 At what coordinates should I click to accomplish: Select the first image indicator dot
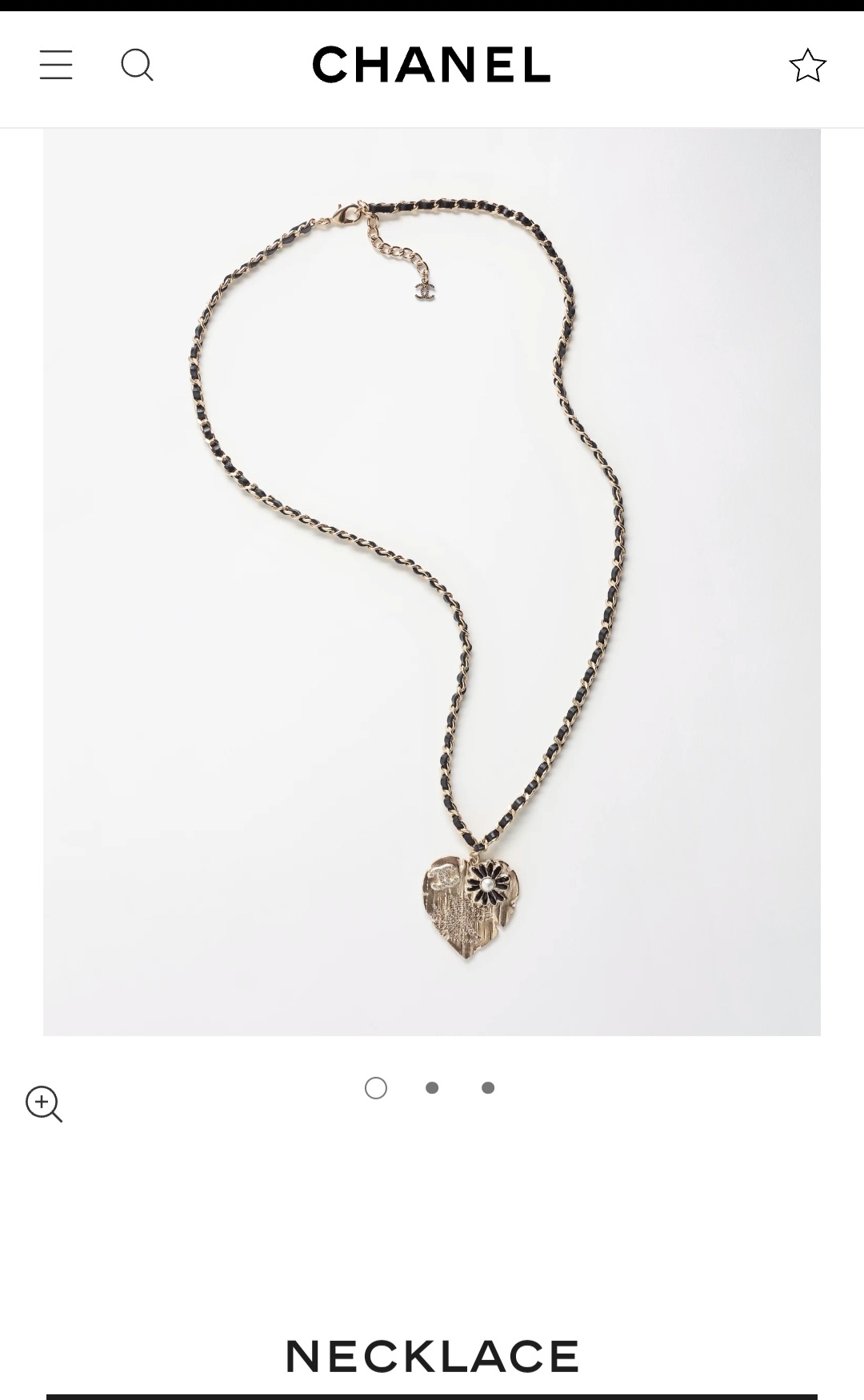pos(376,1087)
